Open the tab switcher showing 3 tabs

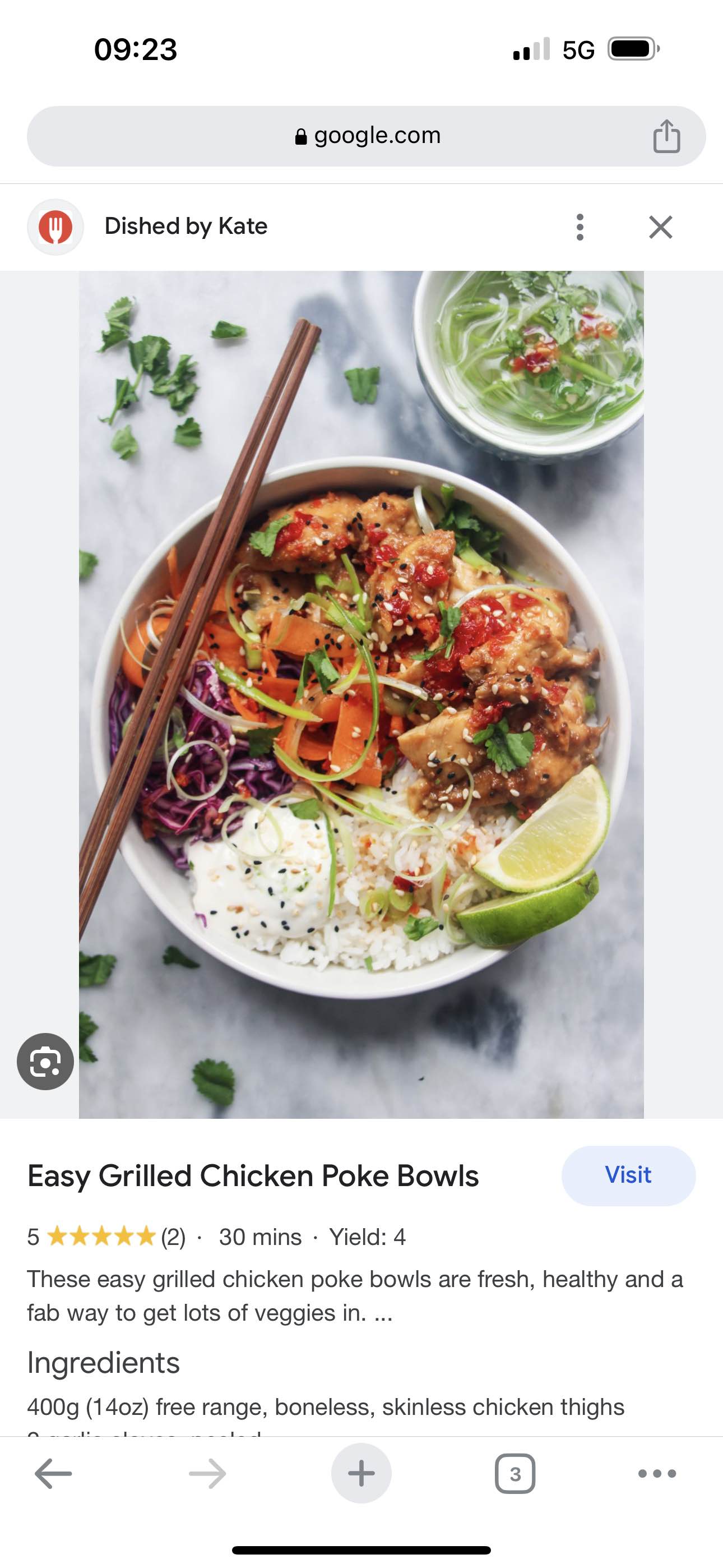coord(515,1474)
